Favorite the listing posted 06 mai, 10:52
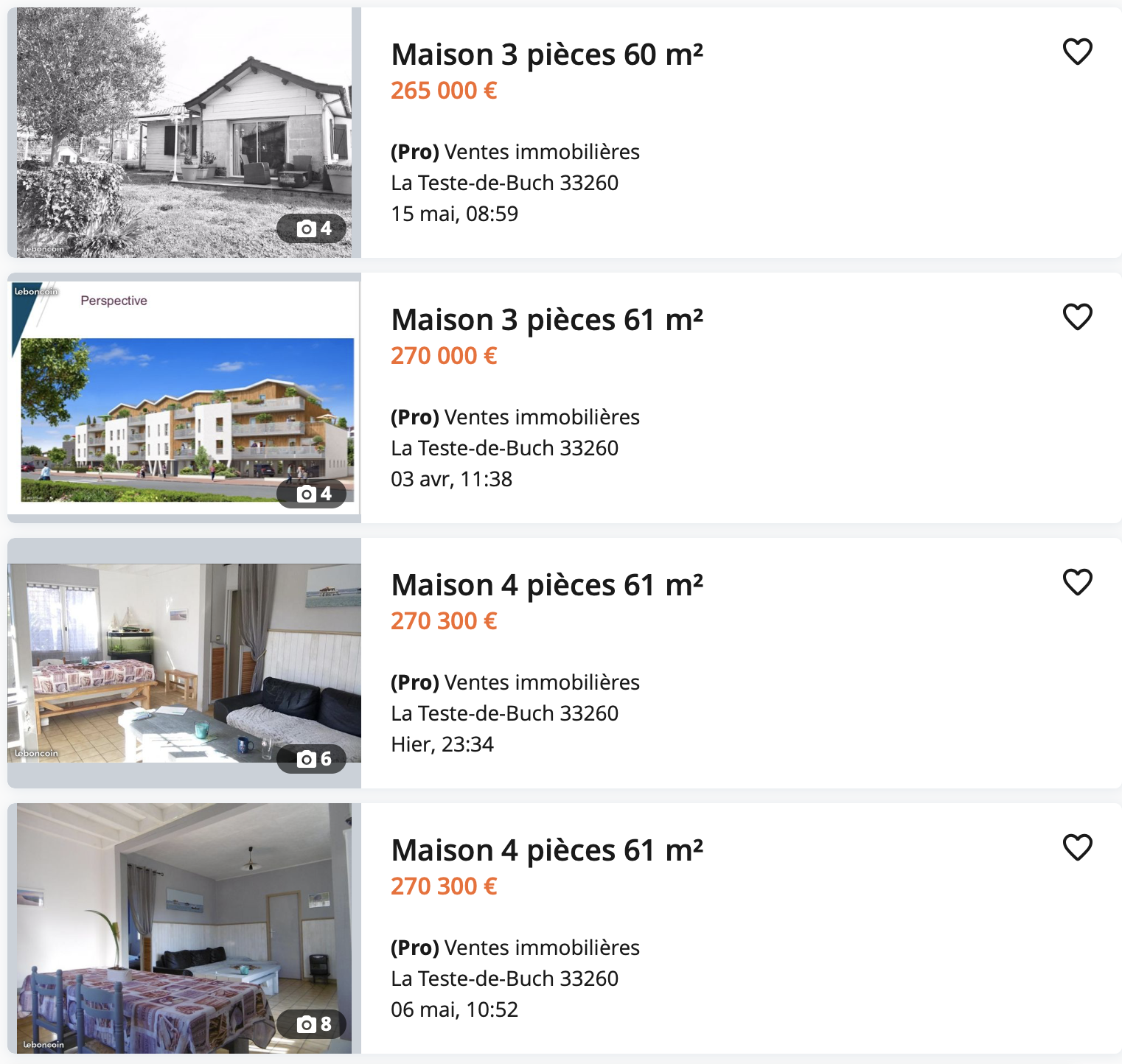Screen dimensions: 1122x1064 (1077, 847)
